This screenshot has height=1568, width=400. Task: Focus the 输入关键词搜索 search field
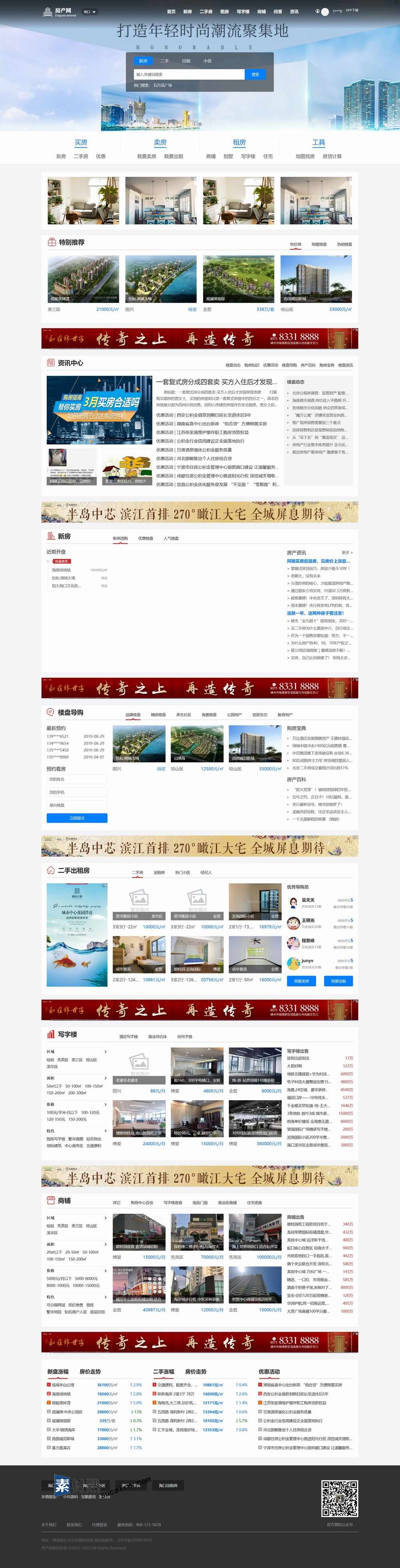tap(189, 74)
